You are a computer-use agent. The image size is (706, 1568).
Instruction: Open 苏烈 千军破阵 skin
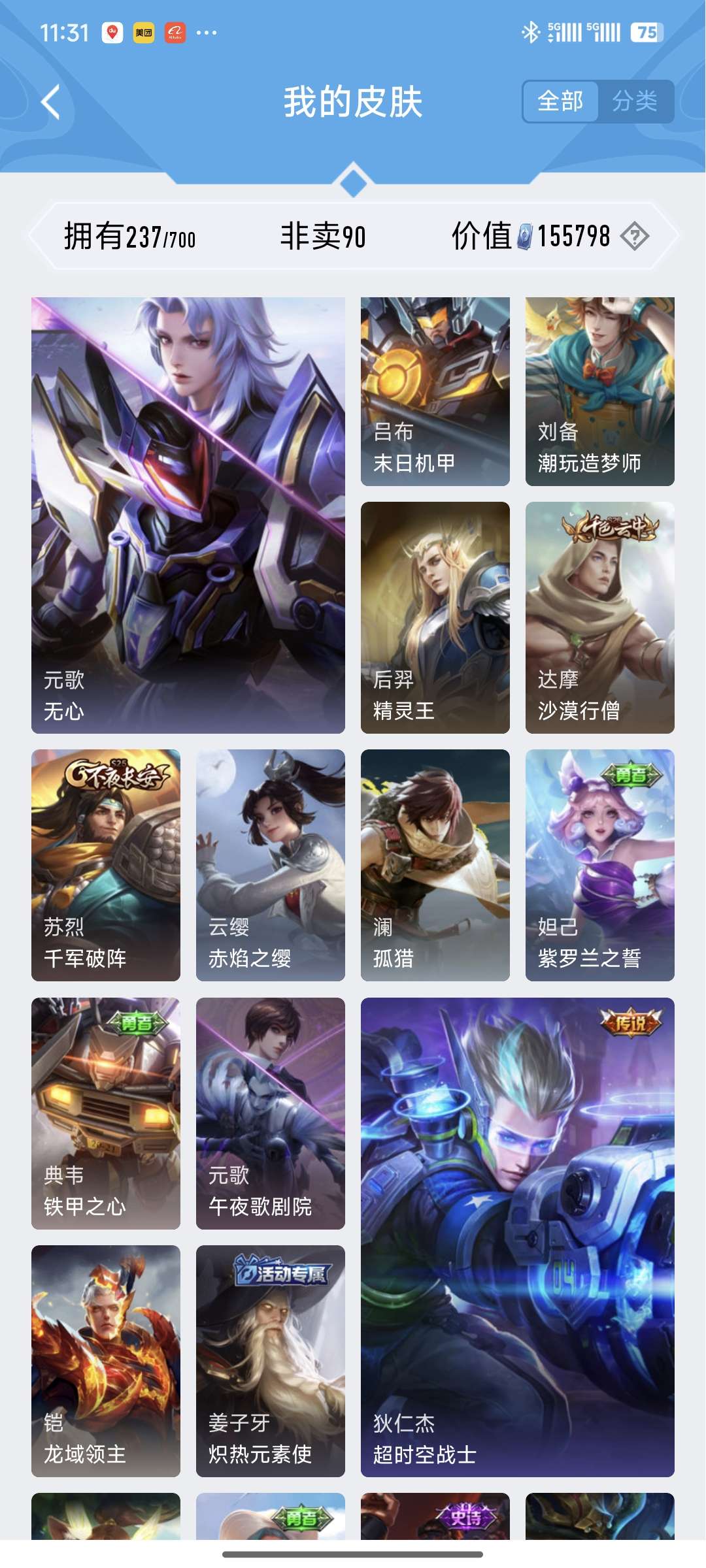click(106, 865)
